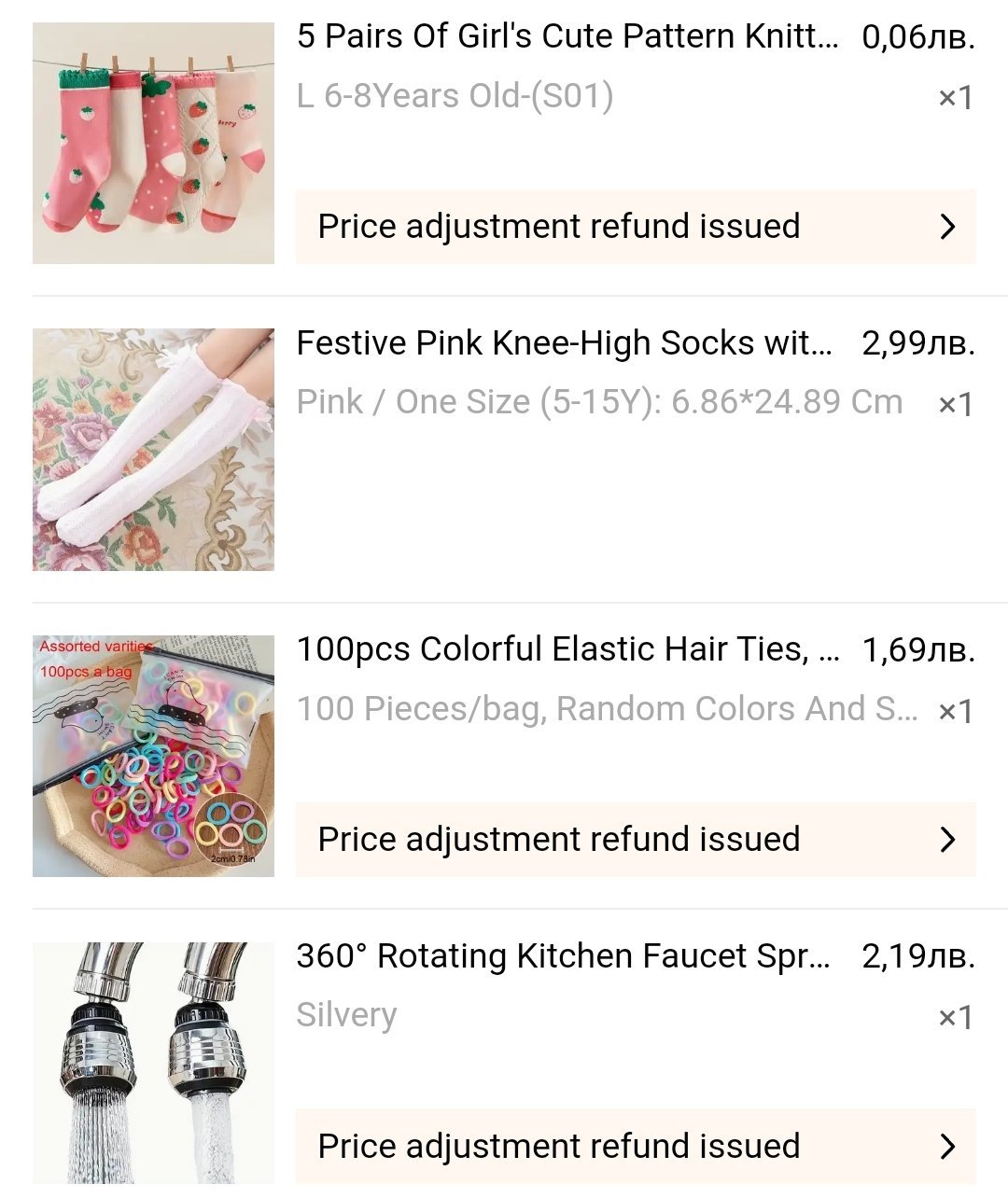Open price adjustment refund for kitchen faucet sprayer
This screenshot has width=1008, height=1198.
pyautogui.click(x=635, y=1147)
